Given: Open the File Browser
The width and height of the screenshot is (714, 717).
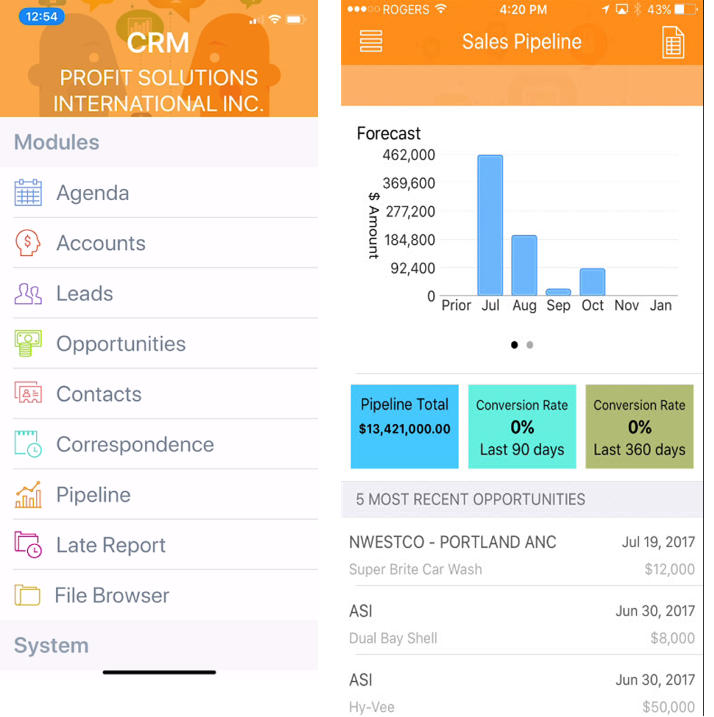Looking at the screenshot, I should [111, 595].
